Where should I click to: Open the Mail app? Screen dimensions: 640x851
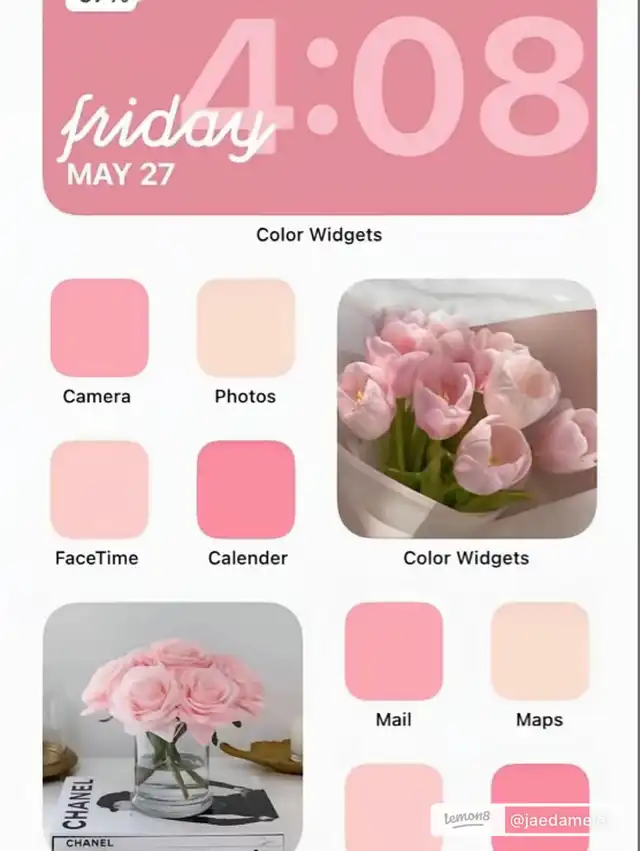coord(394,651)
